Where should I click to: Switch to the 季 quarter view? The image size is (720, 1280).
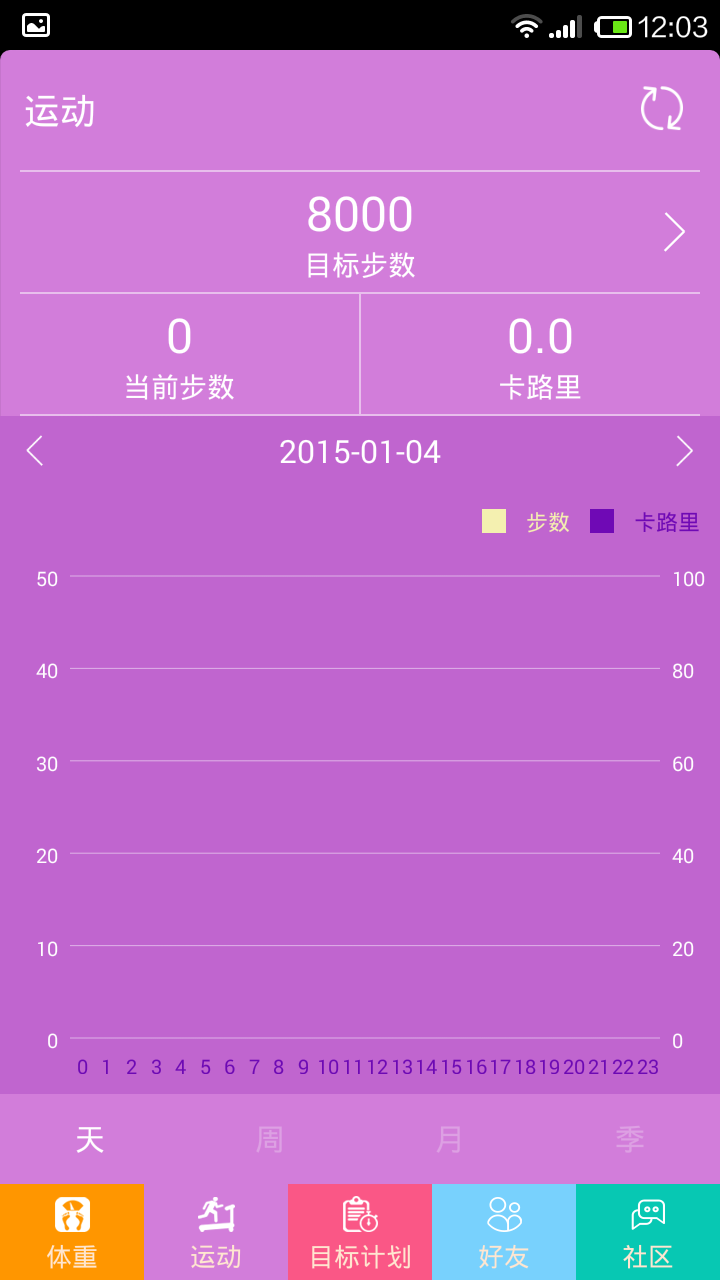630,1139
